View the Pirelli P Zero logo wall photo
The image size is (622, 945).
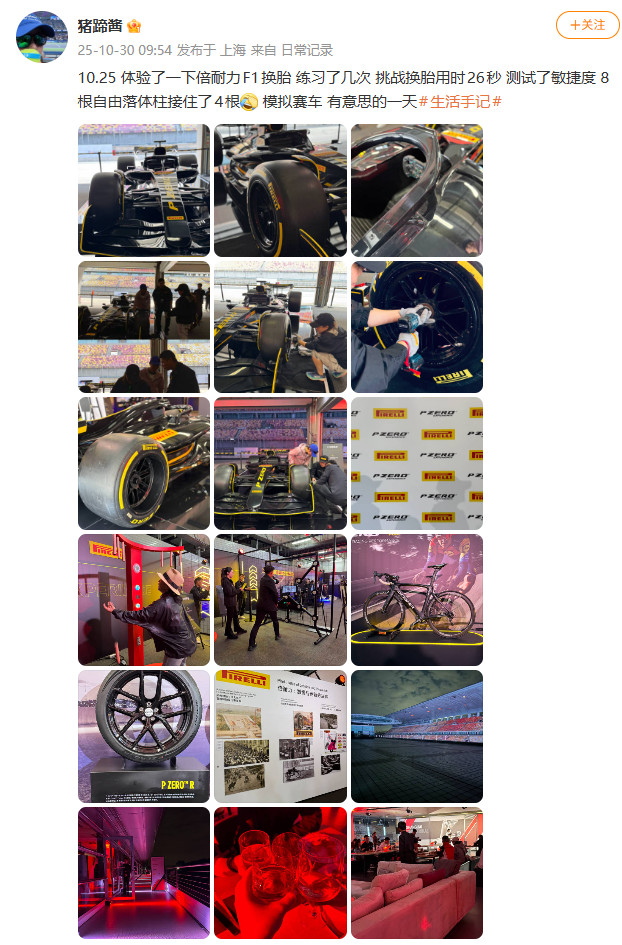[417, 463]
